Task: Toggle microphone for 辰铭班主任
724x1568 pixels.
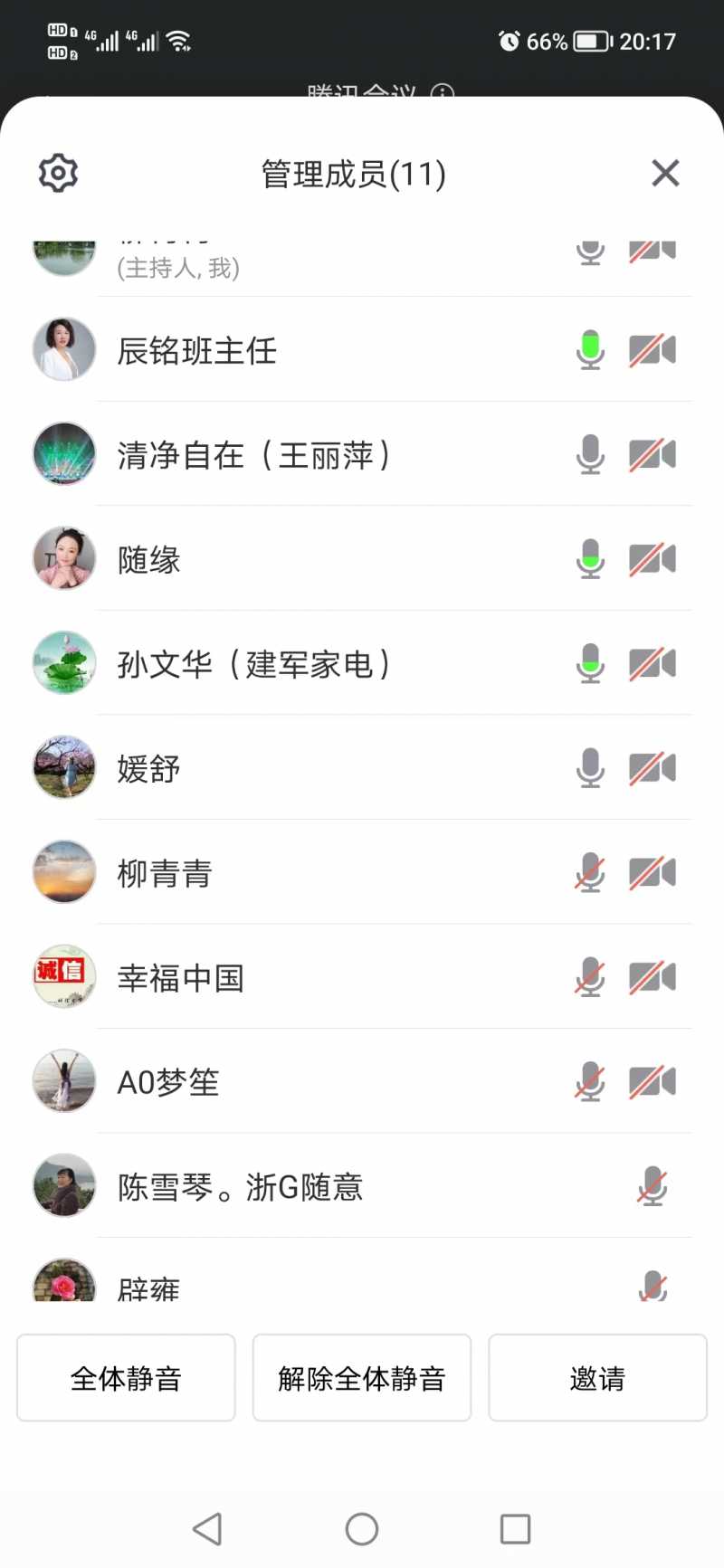Action: (590, 350)
